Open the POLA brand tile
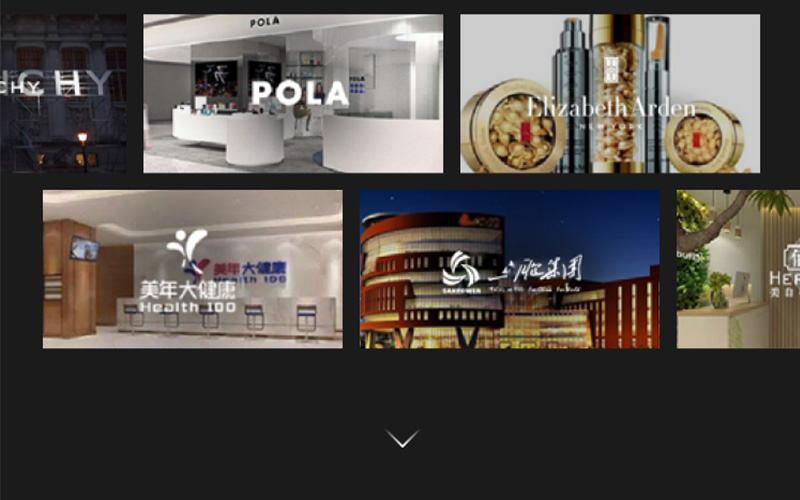800x500 pixels. [293, 93]
